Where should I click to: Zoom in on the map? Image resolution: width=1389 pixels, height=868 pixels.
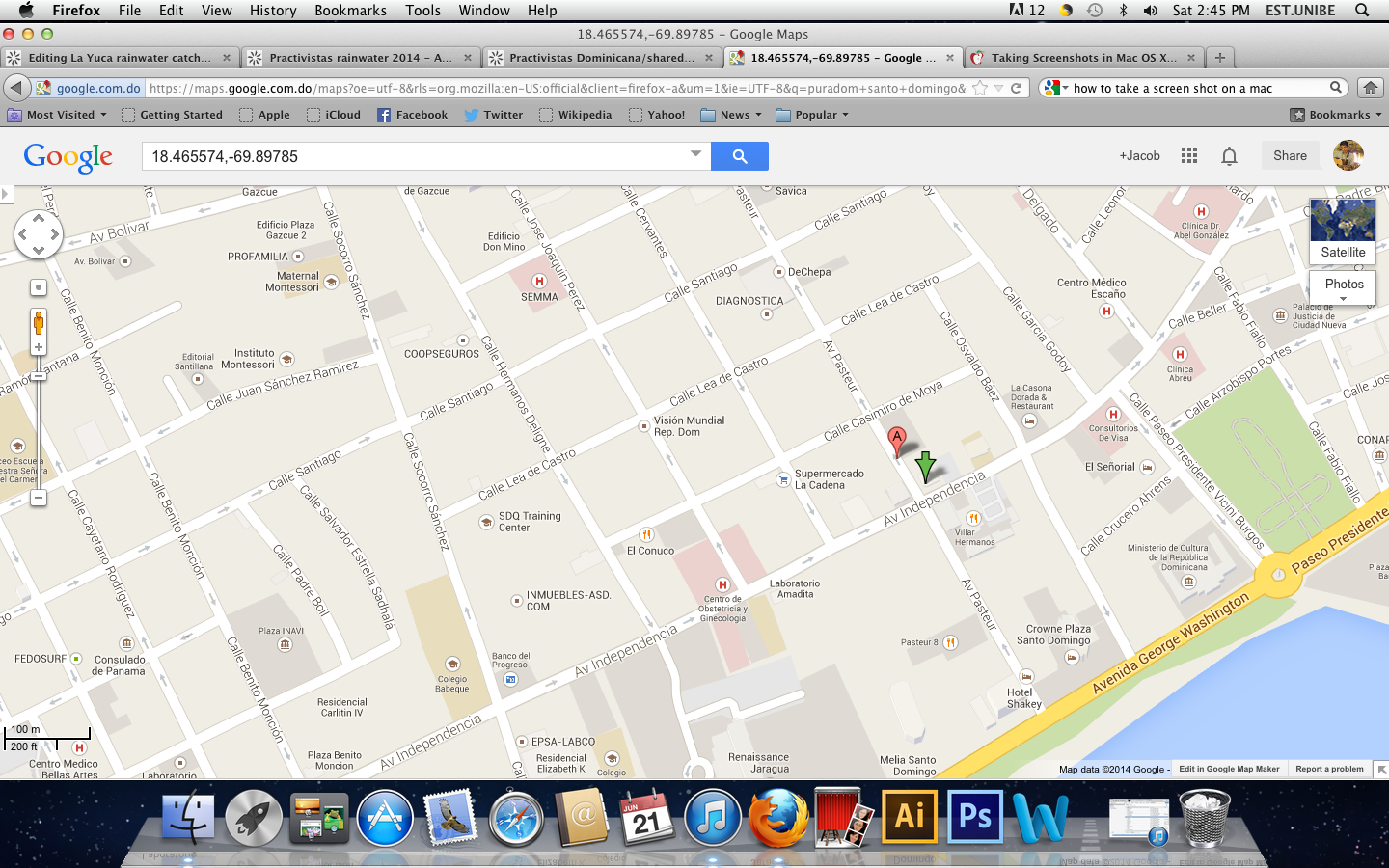39,347
